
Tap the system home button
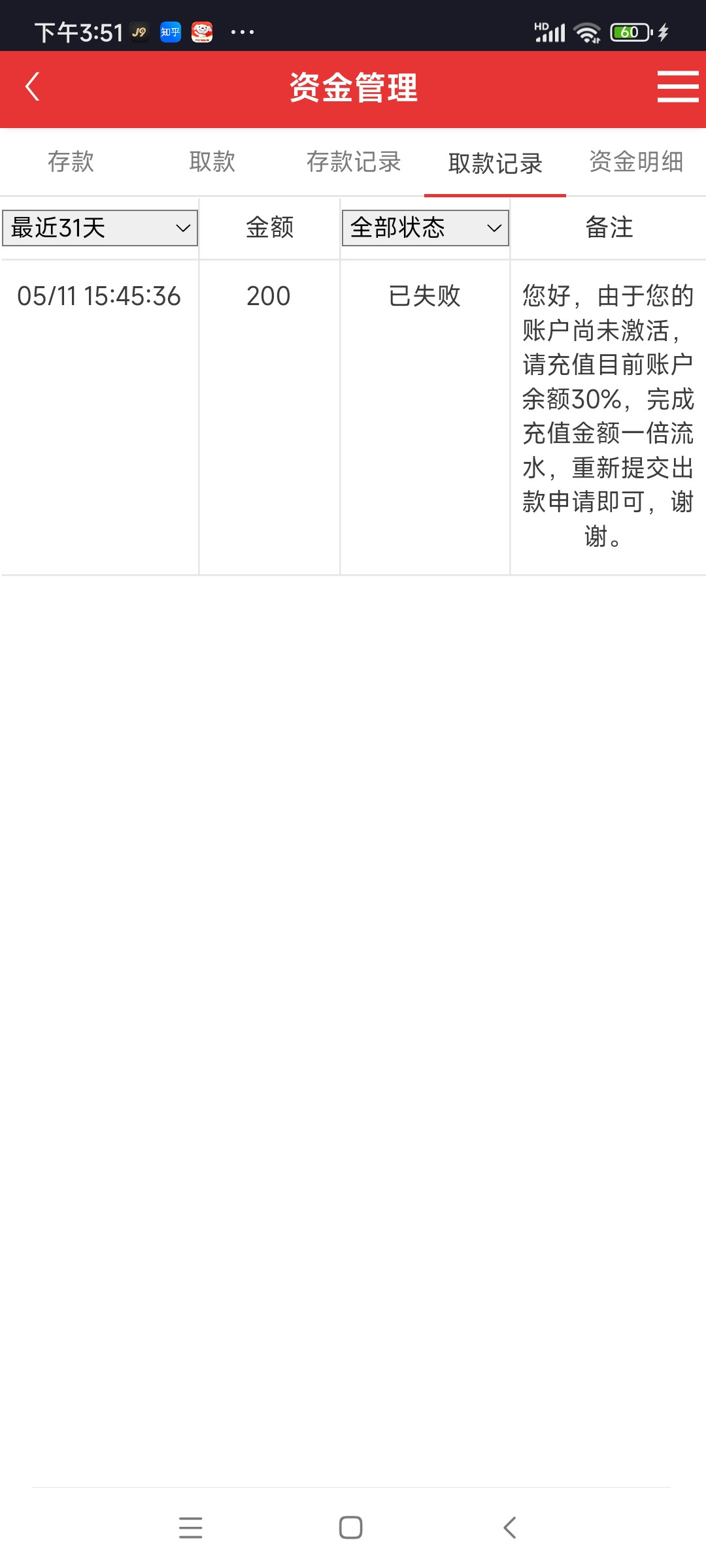(351, 1527)
